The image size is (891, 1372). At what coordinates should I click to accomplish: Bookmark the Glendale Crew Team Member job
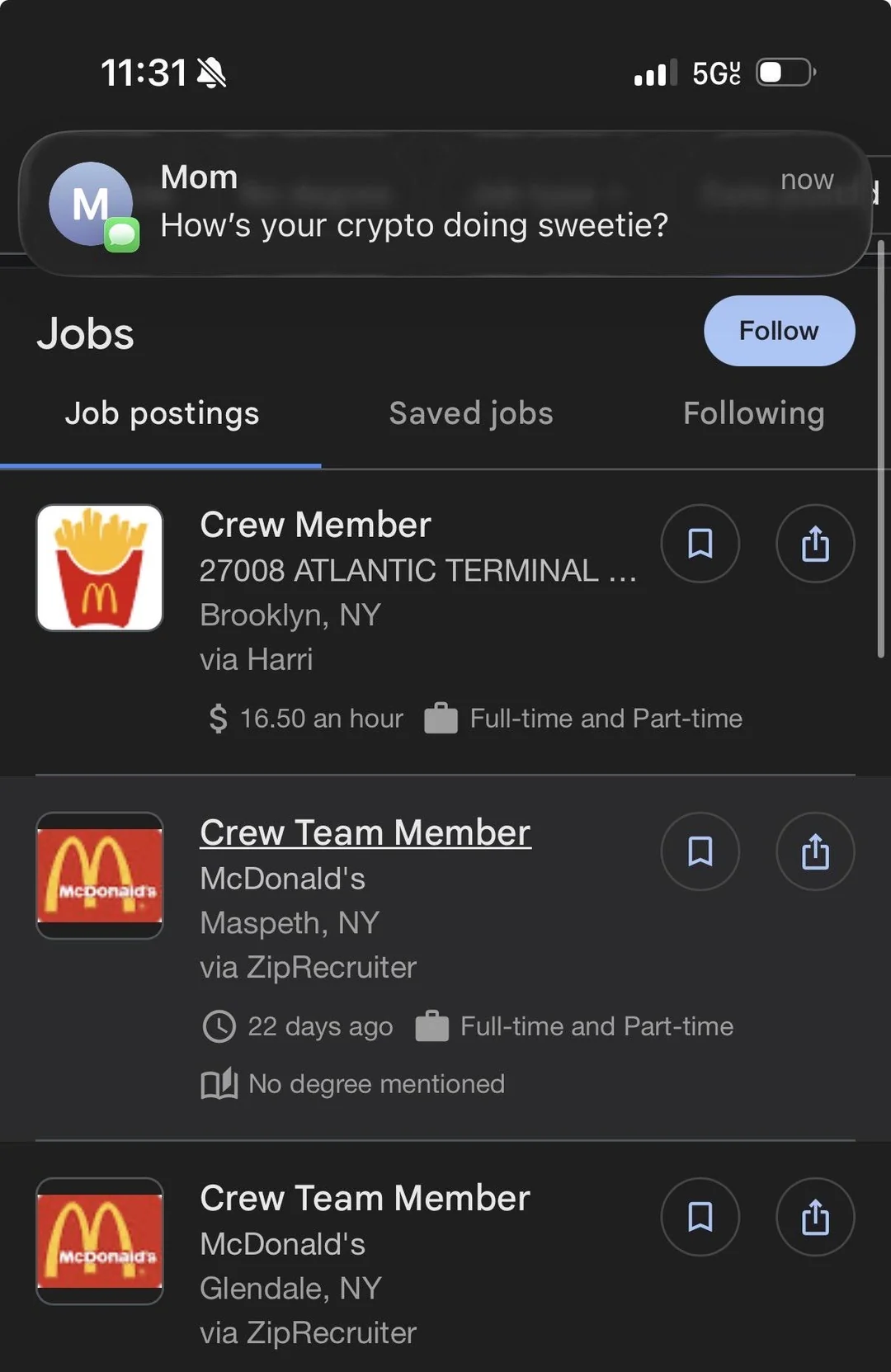(700, 1217)
